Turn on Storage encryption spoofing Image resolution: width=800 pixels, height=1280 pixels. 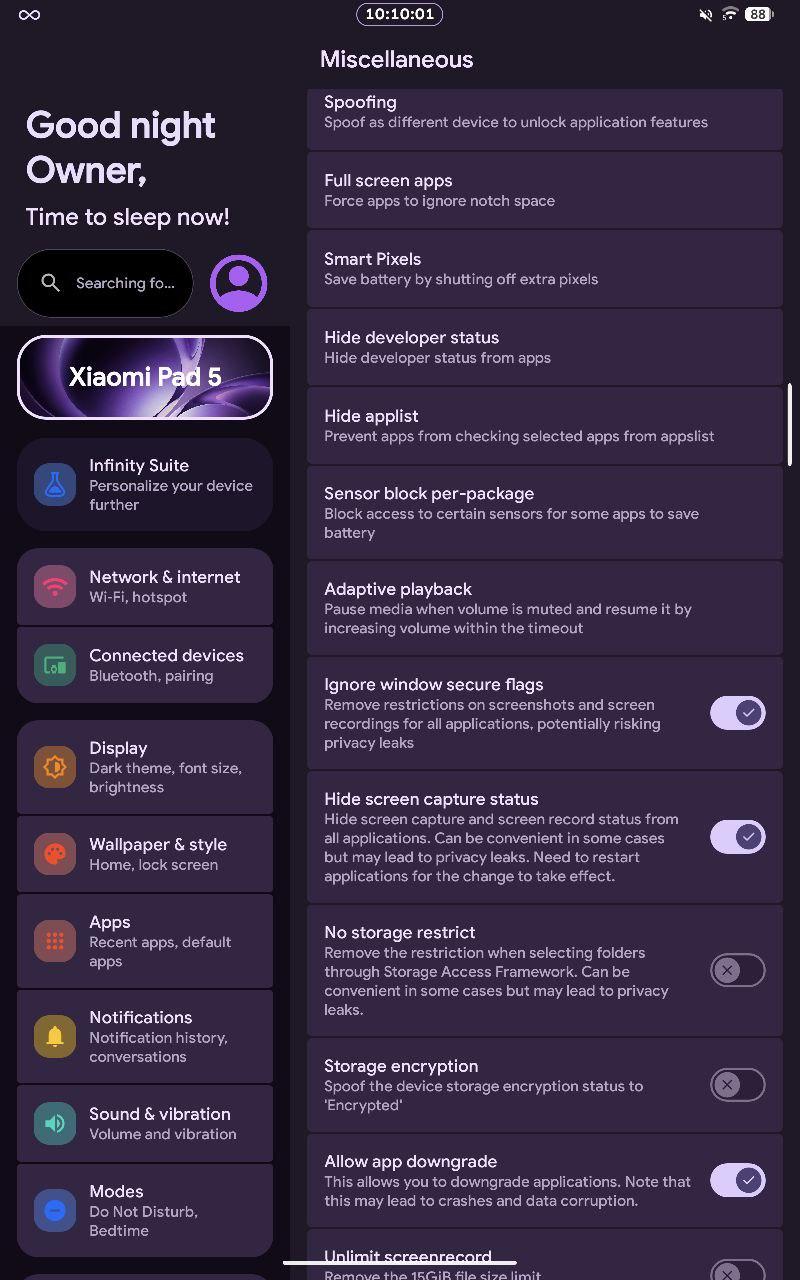click(737, 1085)
